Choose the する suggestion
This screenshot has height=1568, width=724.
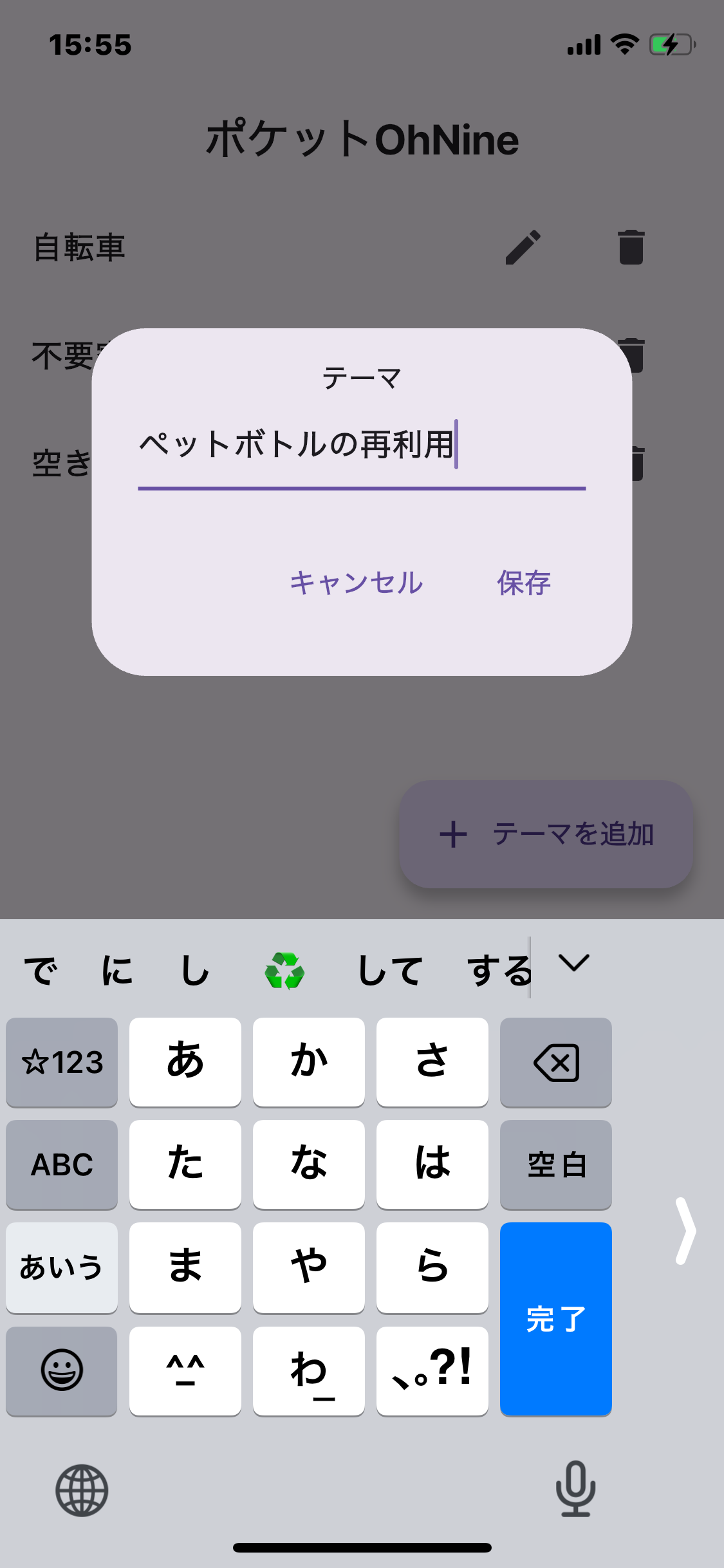pos(499,970)
